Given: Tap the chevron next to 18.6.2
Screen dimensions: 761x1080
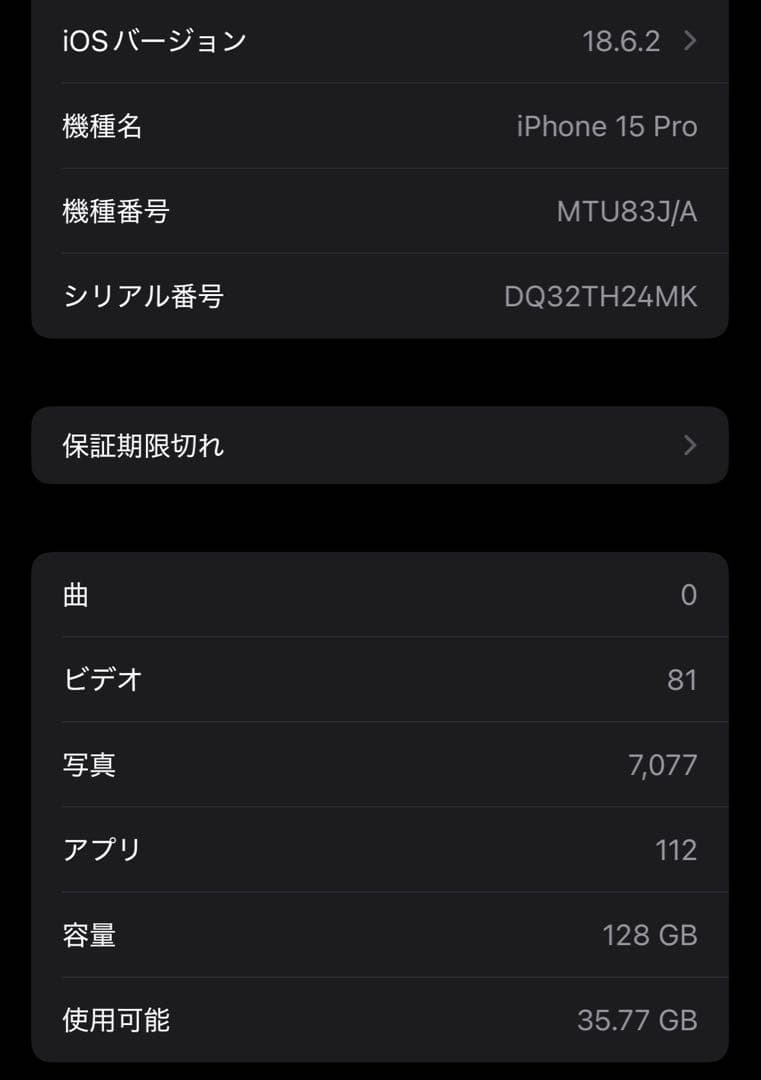Looking at the screenshot, I should (x=688, y=41).
